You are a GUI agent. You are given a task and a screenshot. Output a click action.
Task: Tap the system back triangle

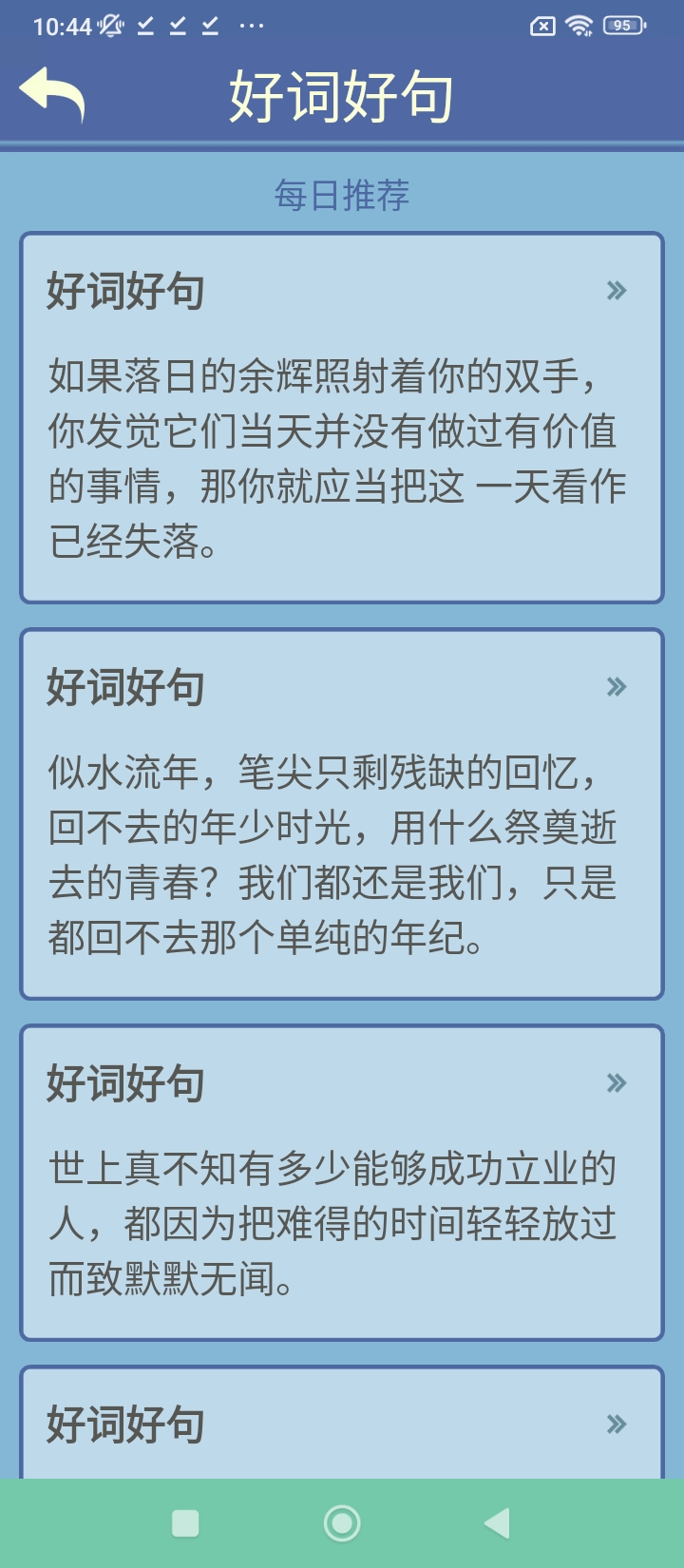tap(497, 1523)
